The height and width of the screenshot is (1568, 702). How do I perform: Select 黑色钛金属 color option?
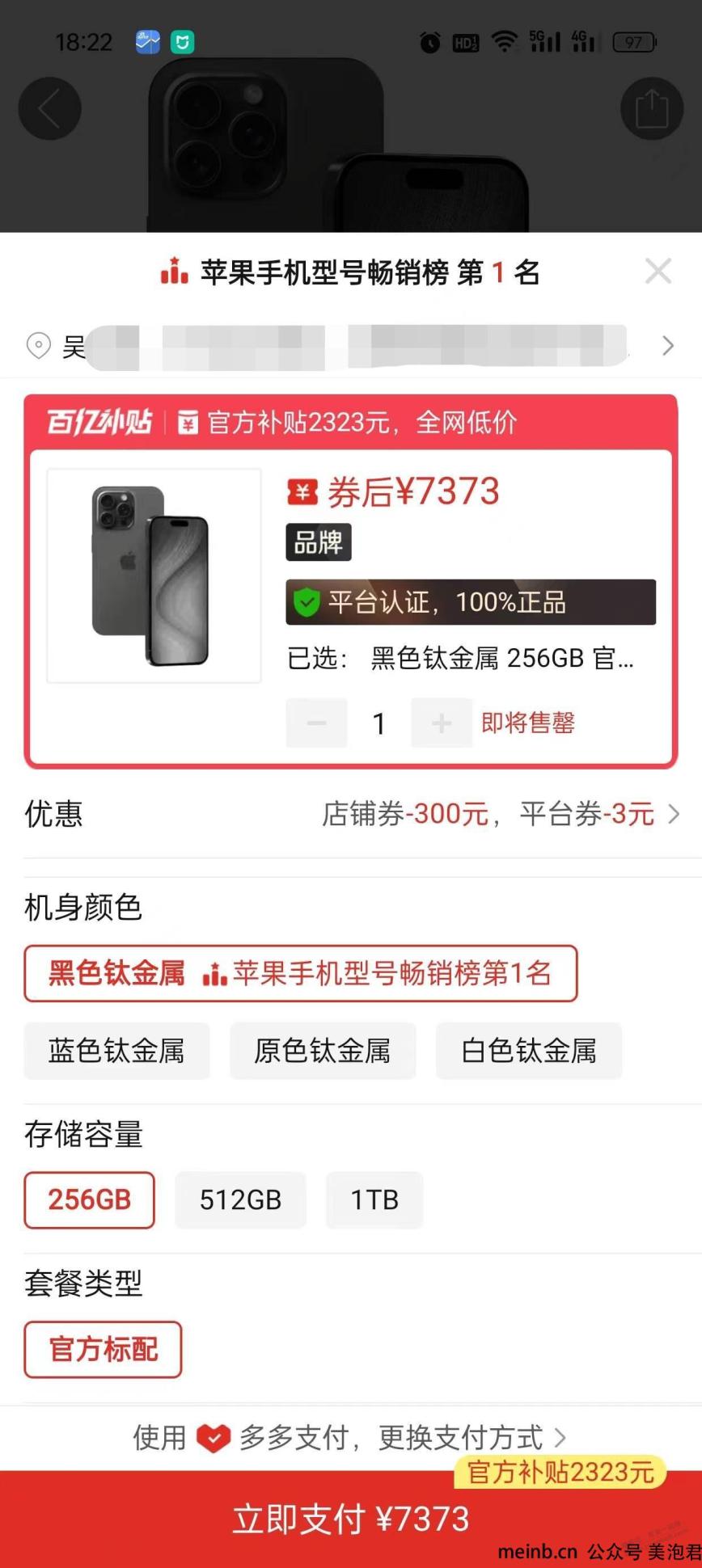pos(300,973)
